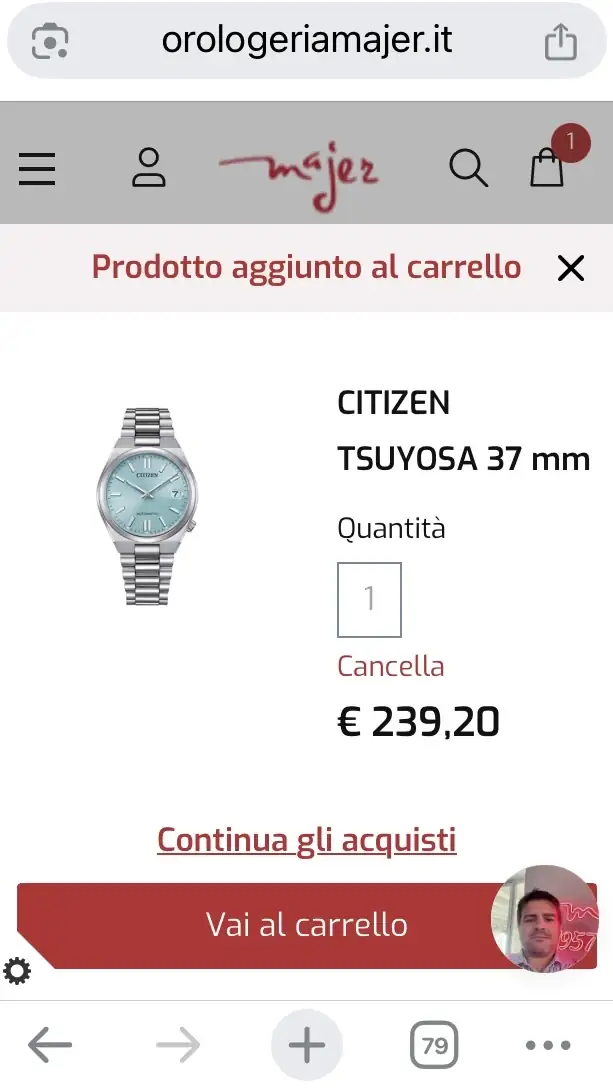Open the hamburger menu
The image size is (613, 1088).
point(37,168)
